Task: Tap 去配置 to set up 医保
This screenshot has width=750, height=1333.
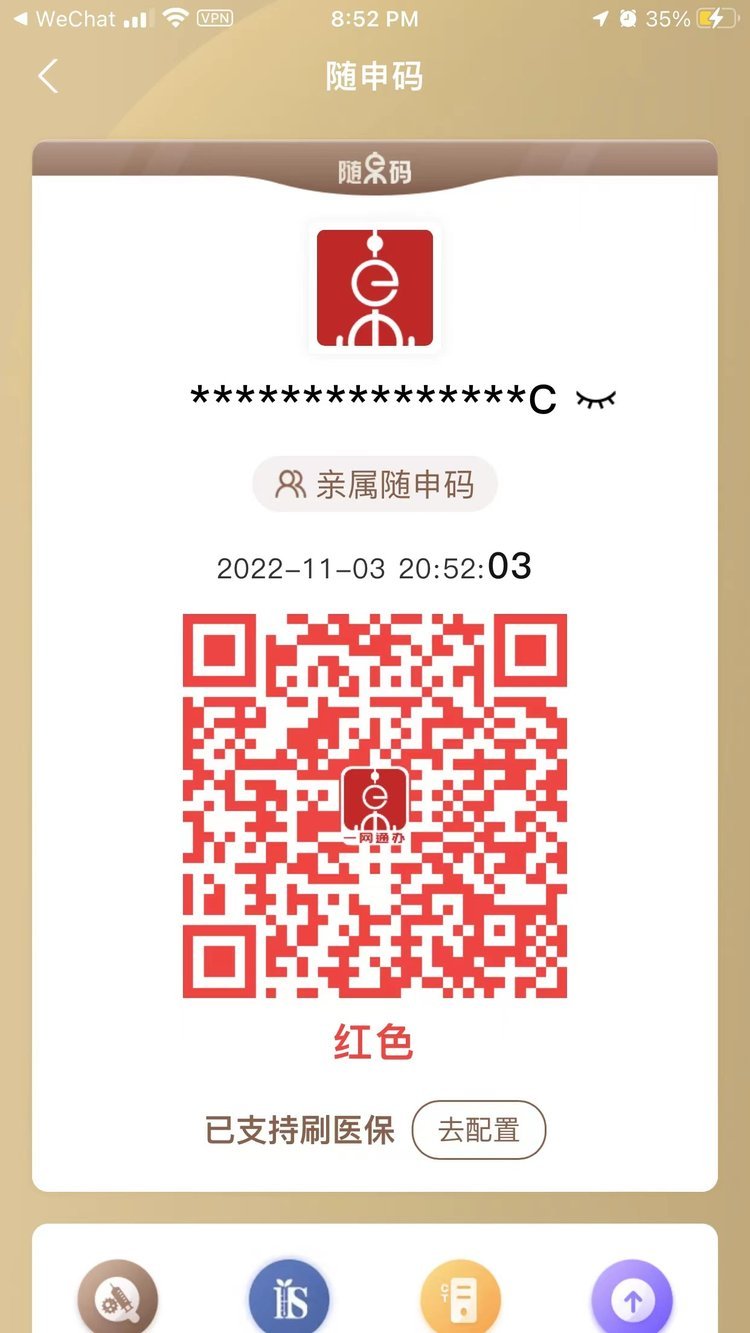Action: point(479,1130)
